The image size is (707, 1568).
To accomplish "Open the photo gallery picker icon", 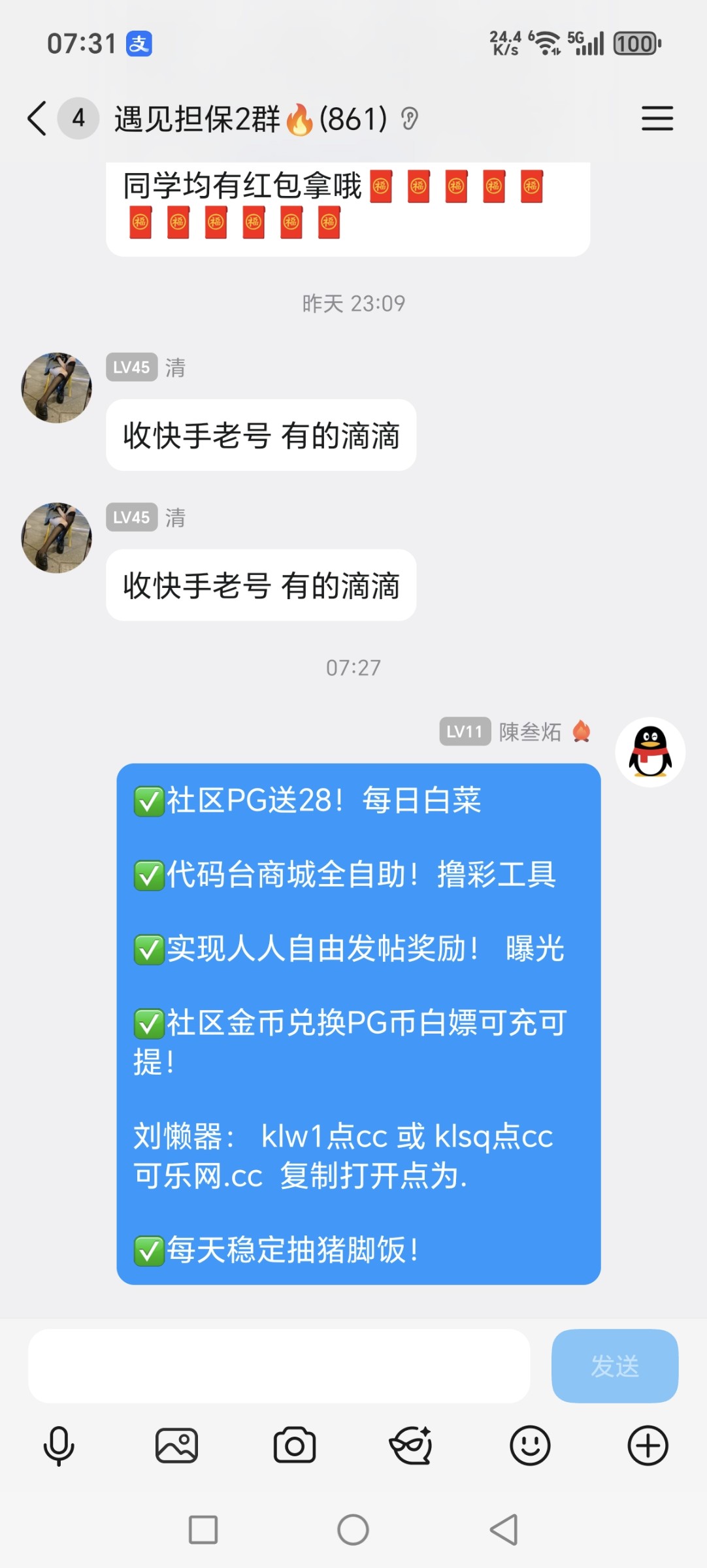I will pos(176,1445).
